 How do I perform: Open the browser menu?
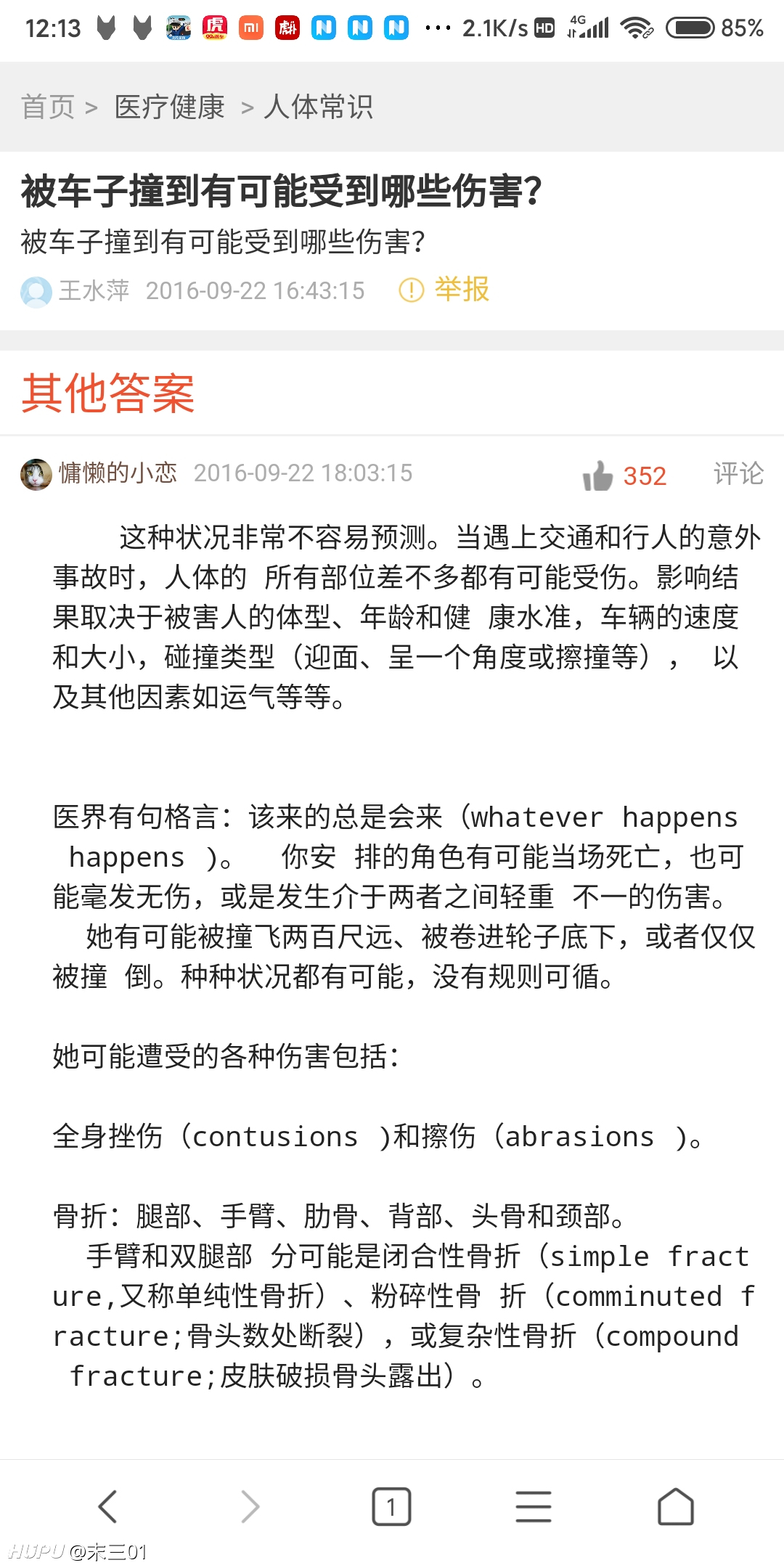pyautogui.click(x=534, y=1506)
